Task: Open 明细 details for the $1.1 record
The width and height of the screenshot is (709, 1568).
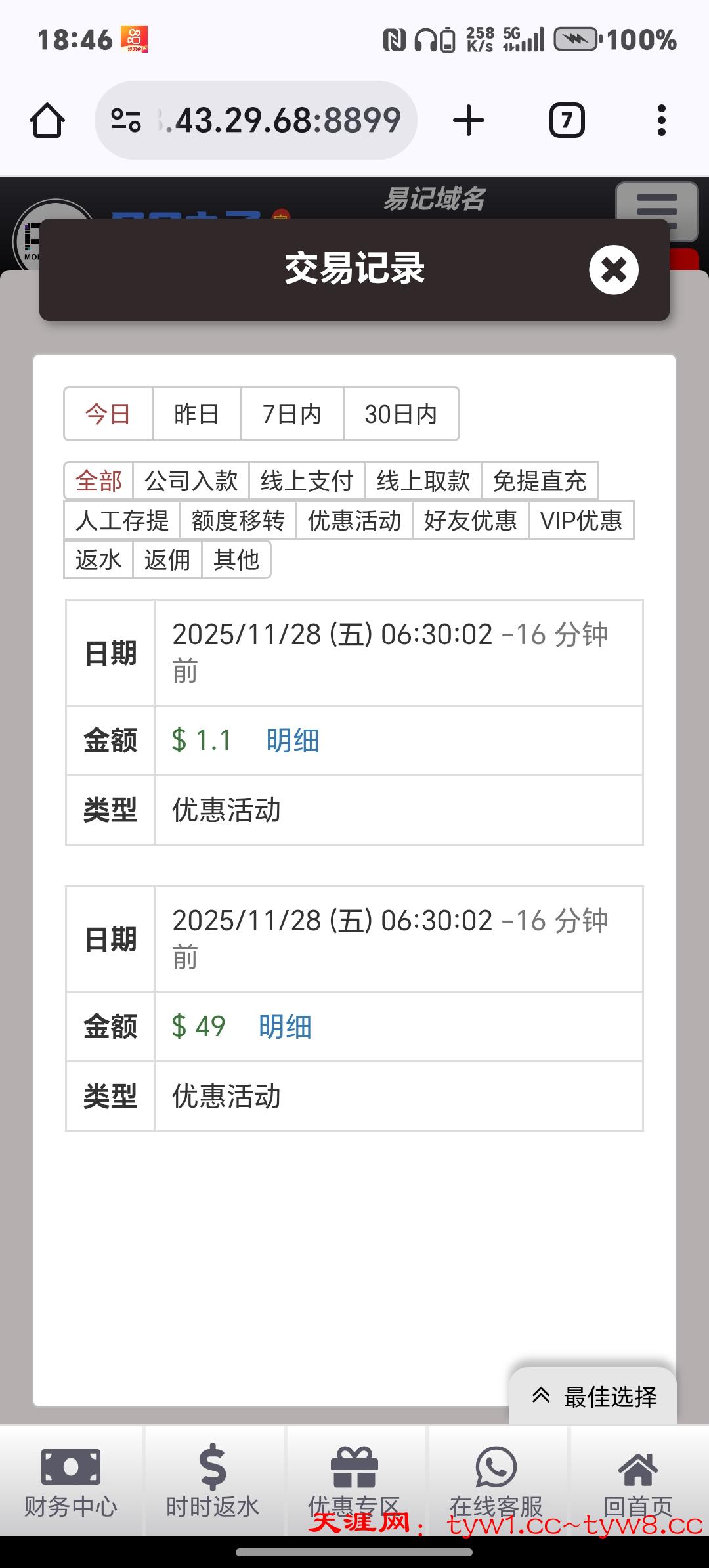Action: 291,740
